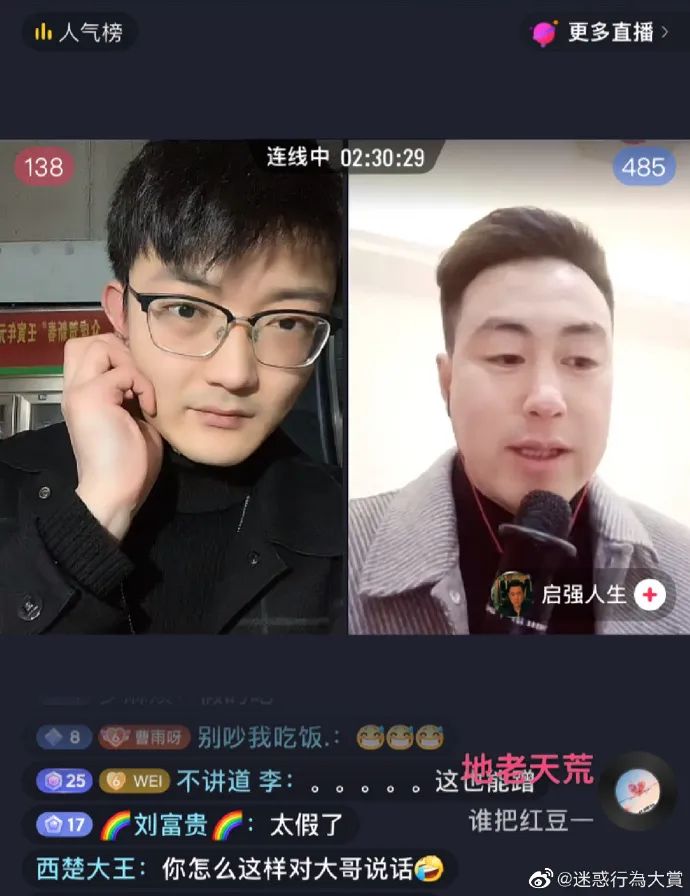Open the 人气榜 popularity ranking
The image size is (690, 896).
pos(79,33)
